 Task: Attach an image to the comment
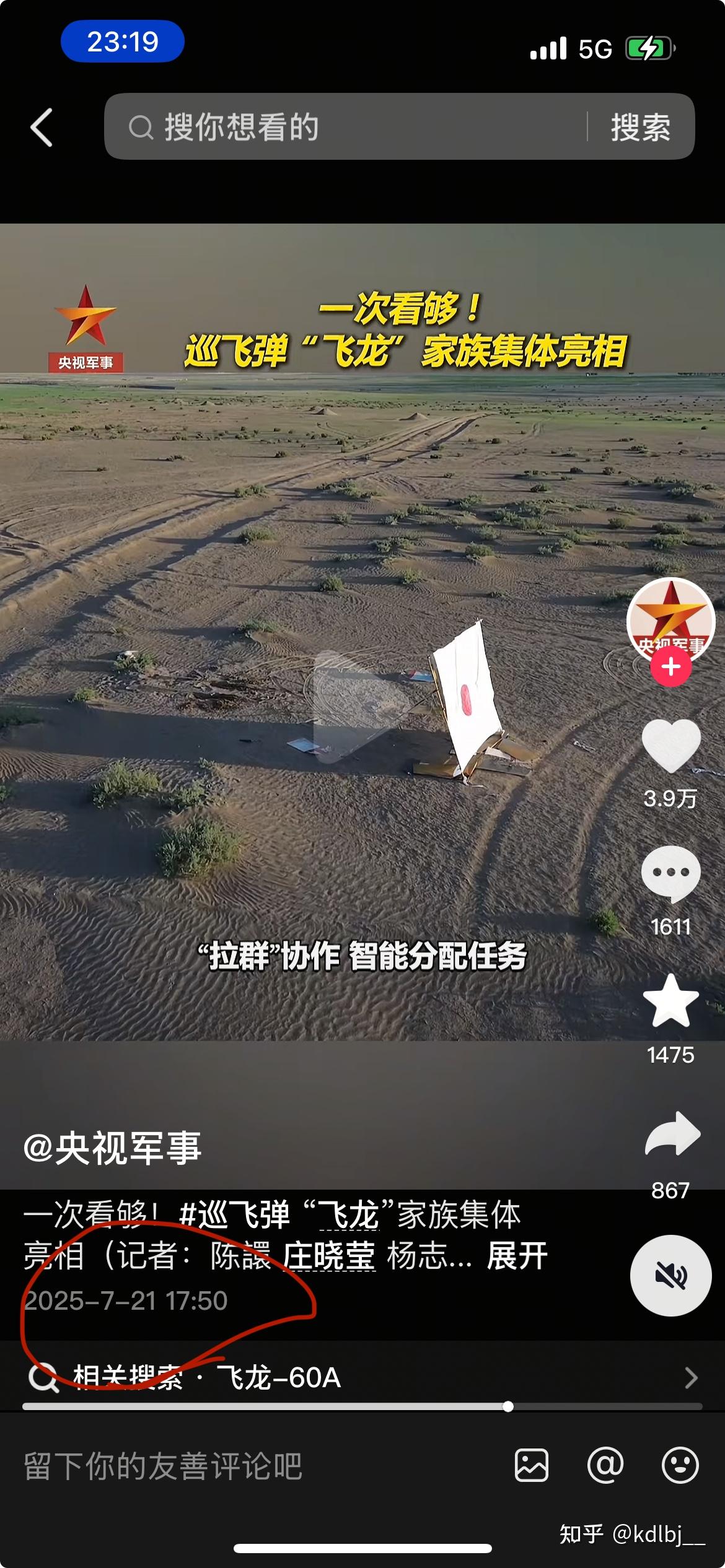(x=532, y=1465)
